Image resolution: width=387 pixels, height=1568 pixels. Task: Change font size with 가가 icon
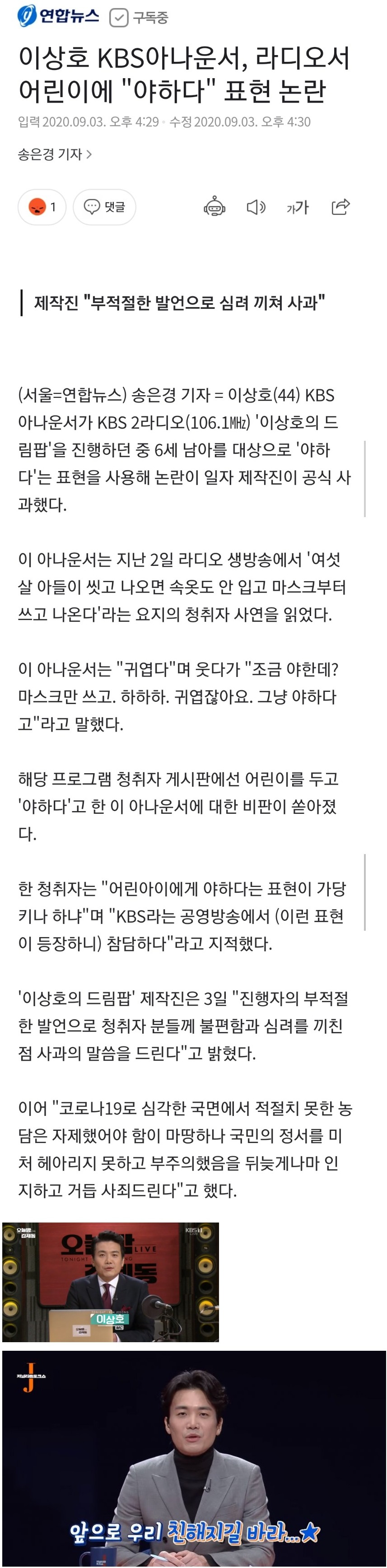298,208
